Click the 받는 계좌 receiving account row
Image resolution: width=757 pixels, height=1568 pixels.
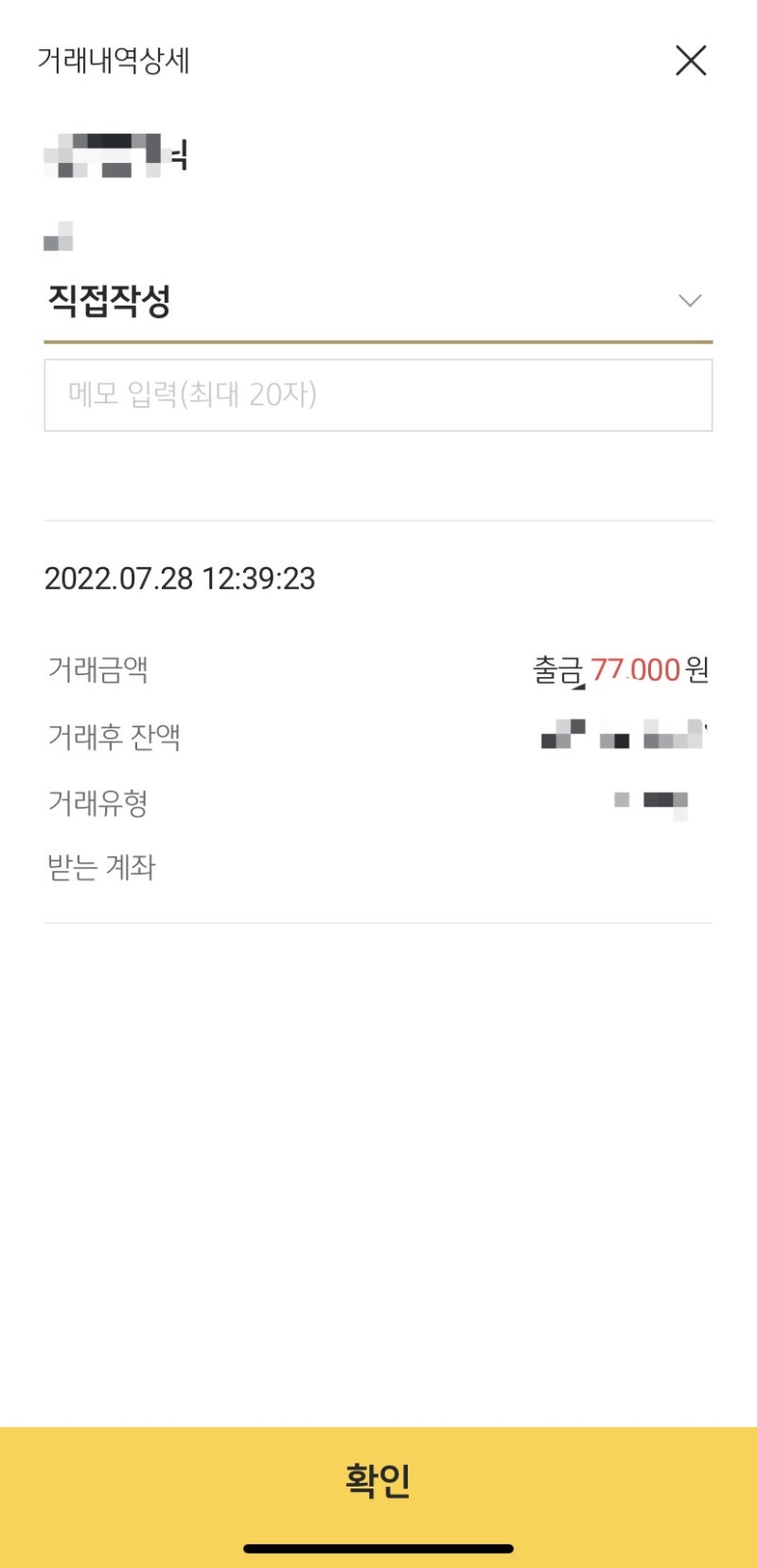coord(100,867)
